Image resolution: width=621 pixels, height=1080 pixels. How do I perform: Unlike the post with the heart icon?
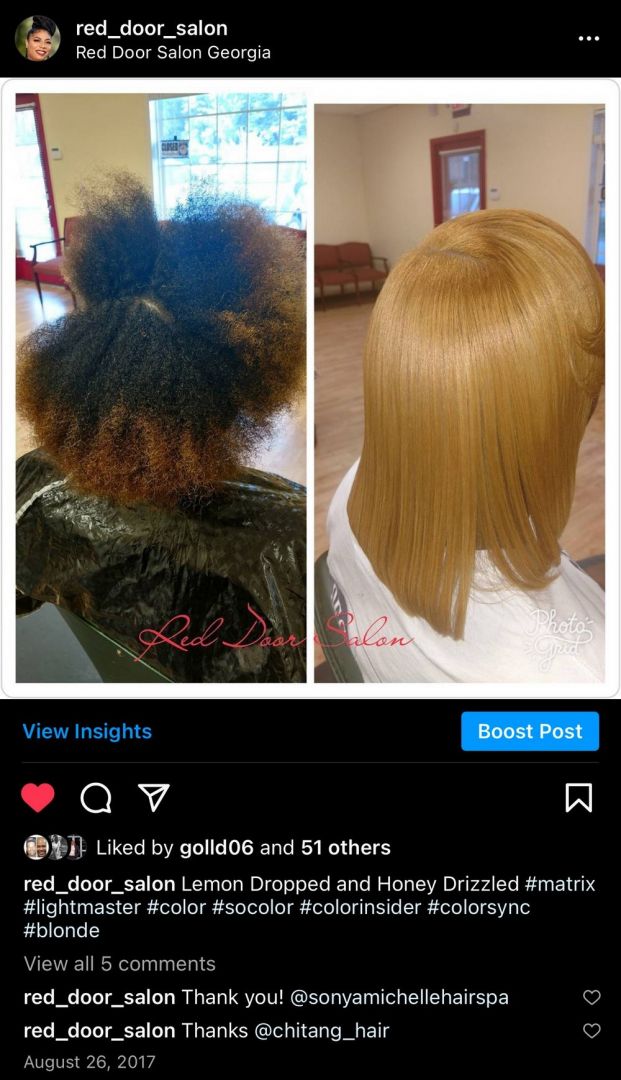click(x=38, y=797)
